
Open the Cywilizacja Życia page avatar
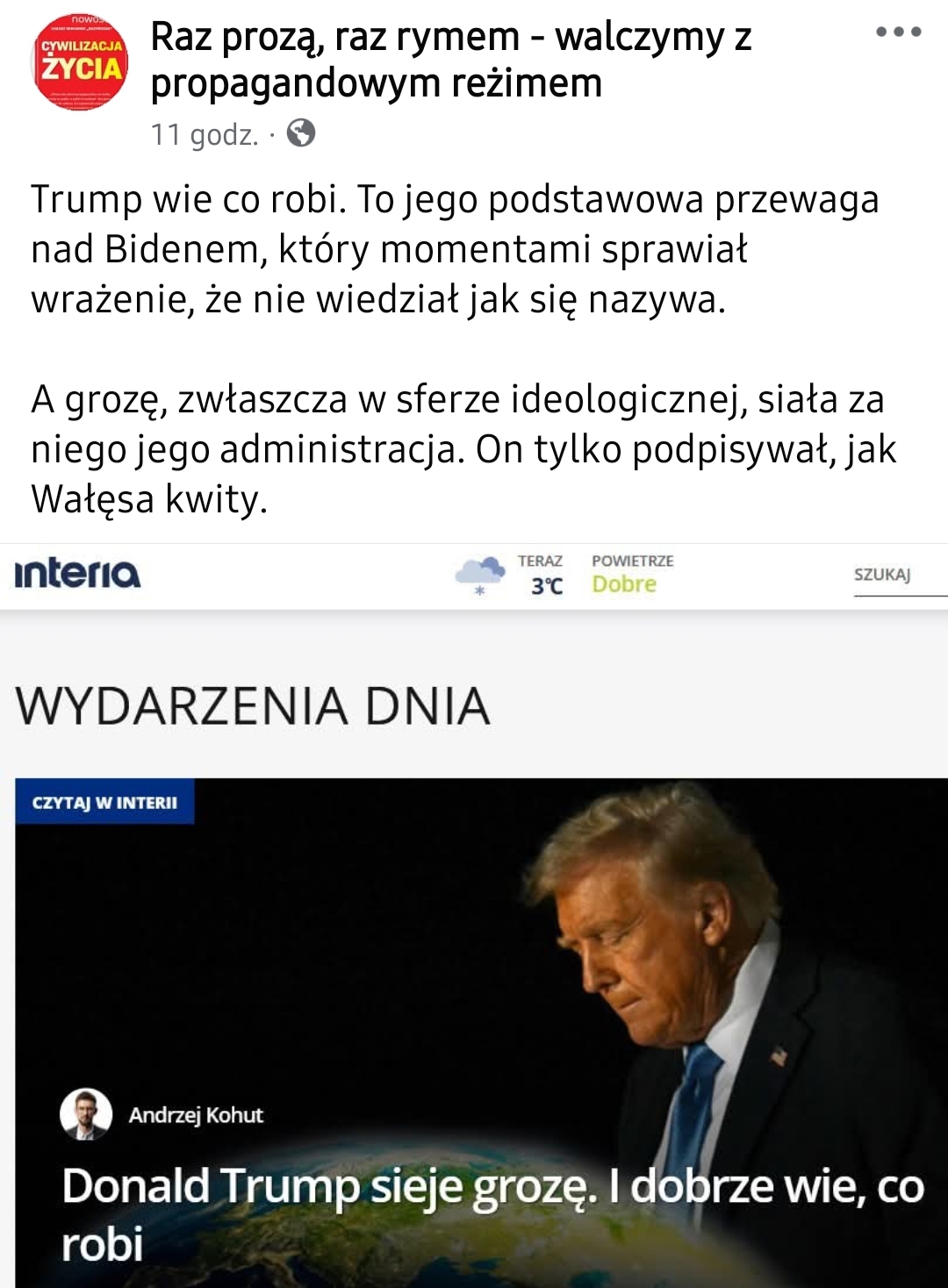tap(80, 61)
